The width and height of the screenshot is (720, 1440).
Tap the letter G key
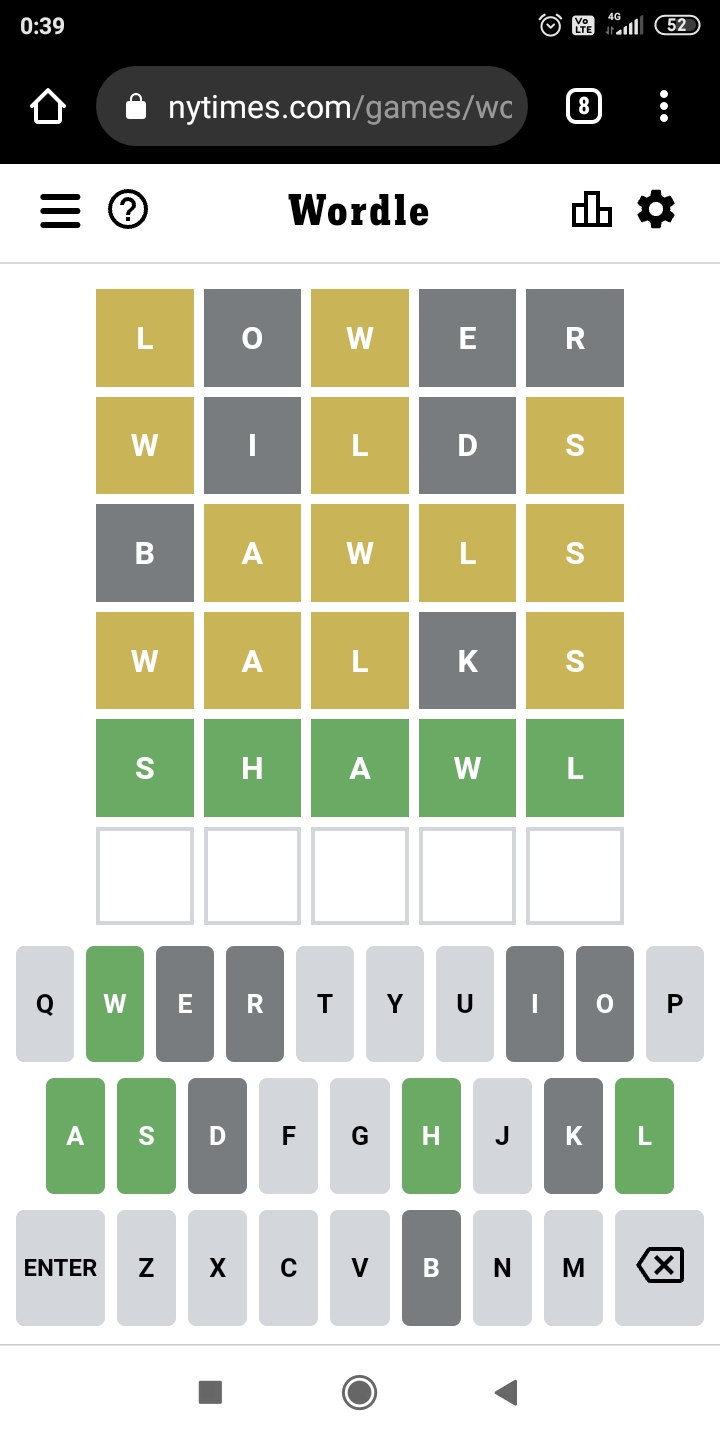(x=360, y=1136)
